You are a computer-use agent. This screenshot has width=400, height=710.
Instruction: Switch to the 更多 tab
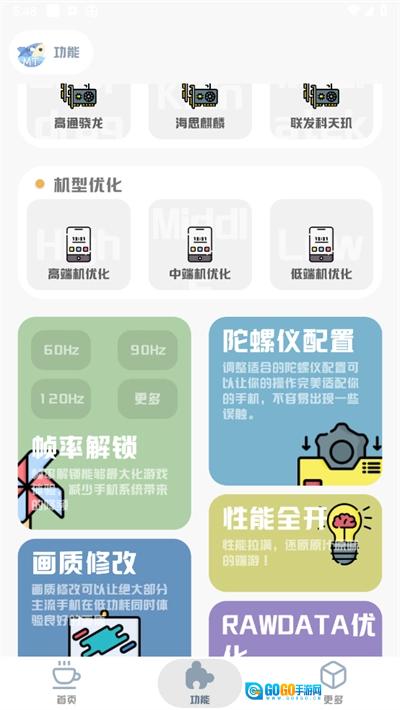coord(333,683)
